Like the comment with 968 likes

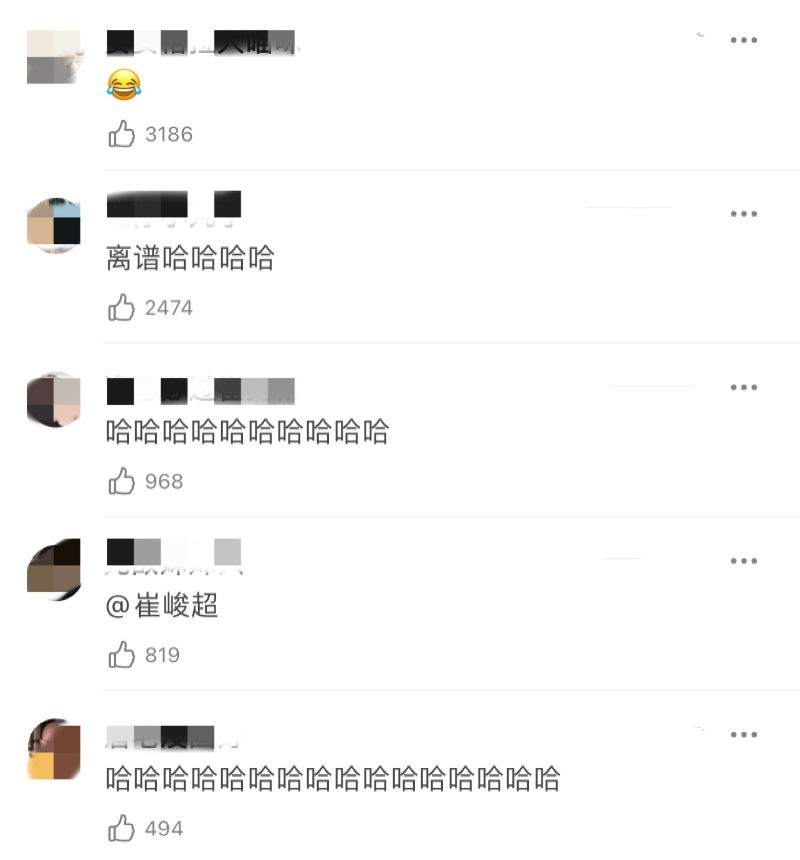click(122, 482)
